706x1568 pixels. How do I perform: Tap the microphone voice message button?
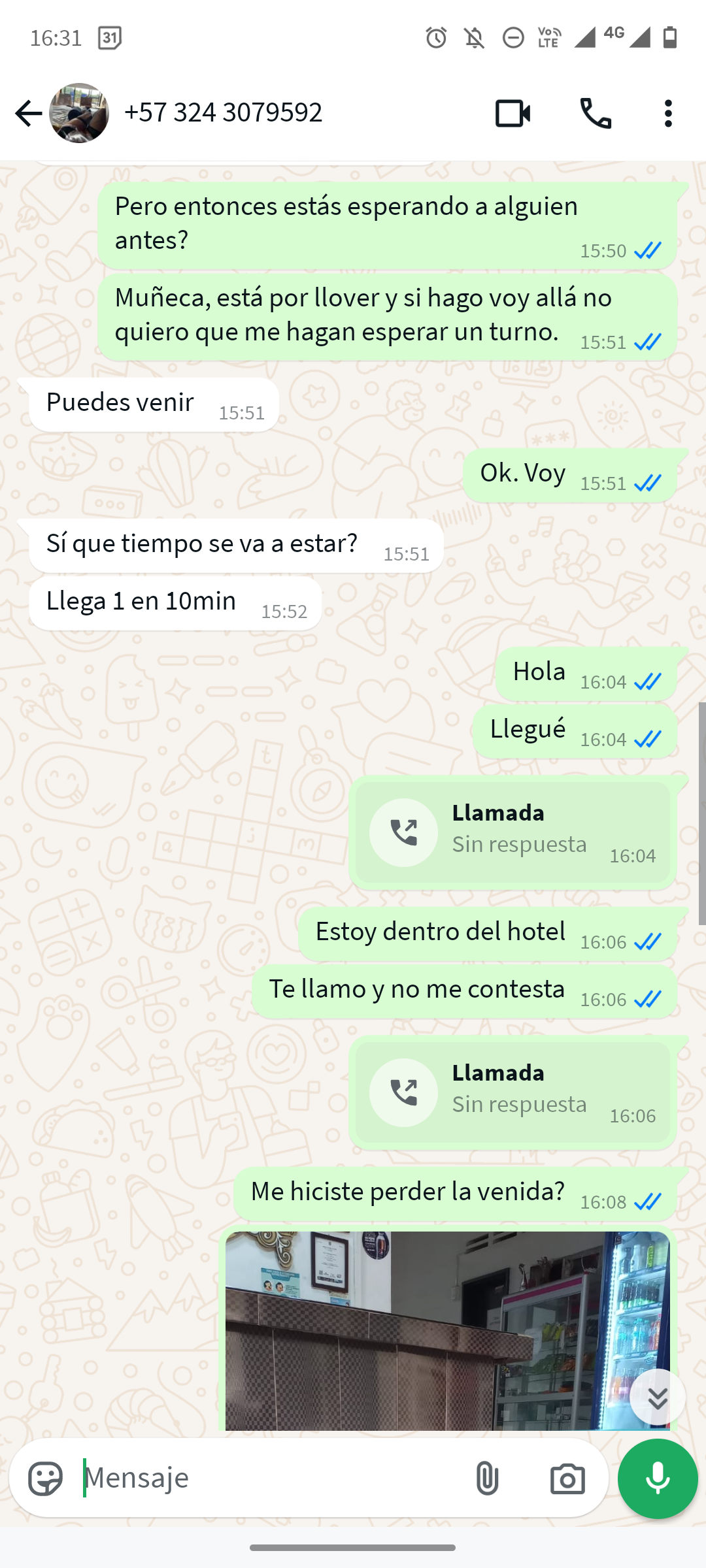[x=658, y=1478]
